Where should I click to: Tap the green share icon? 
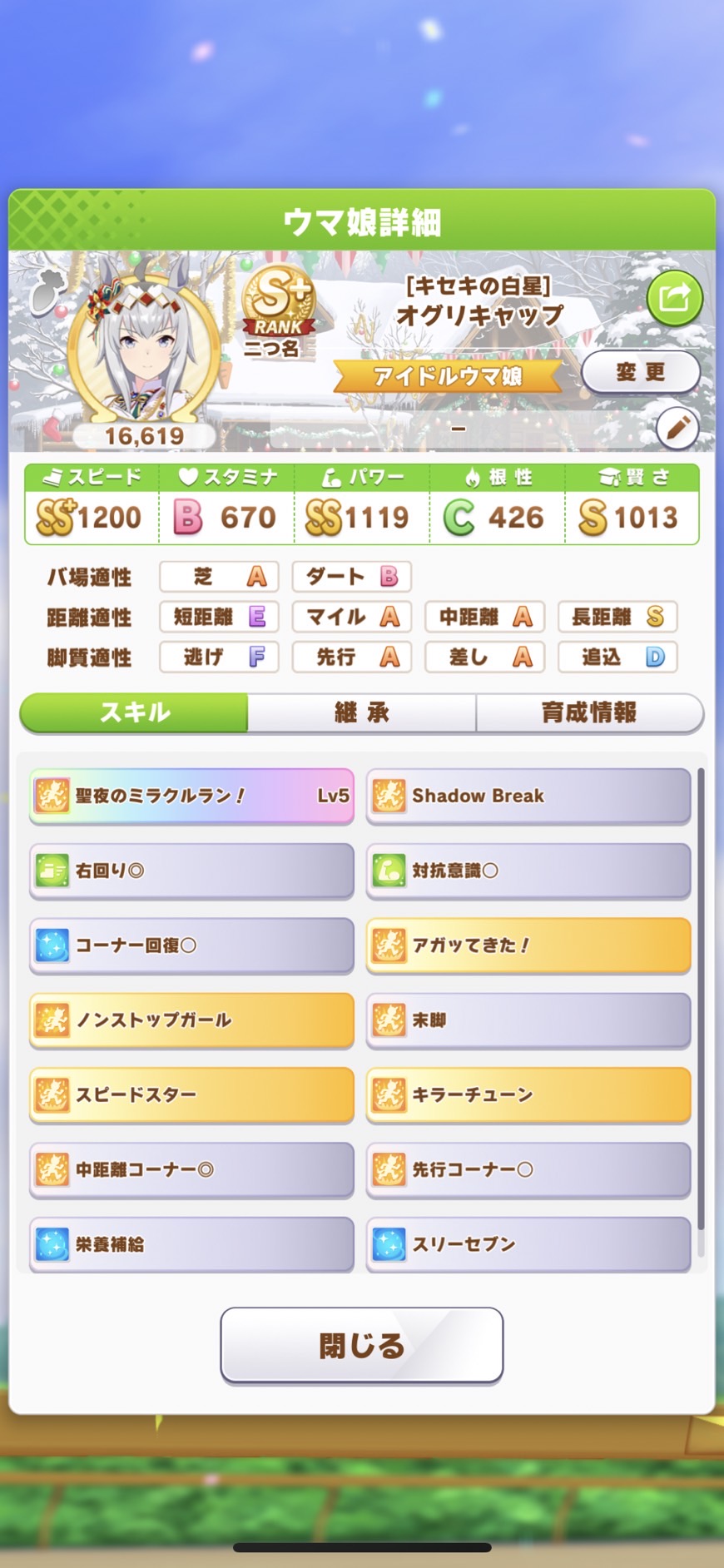(674, 297)
